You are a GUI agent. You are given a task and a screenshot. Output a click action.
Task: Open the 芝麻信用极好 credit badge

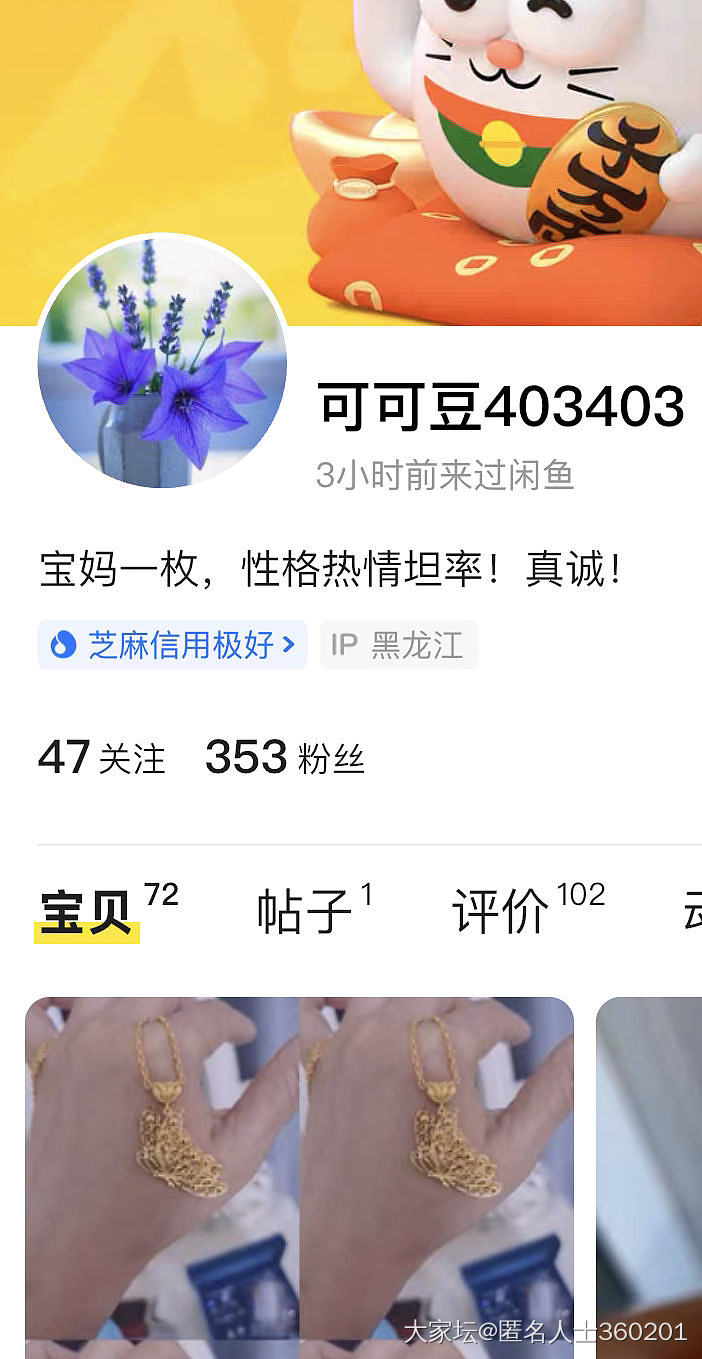tap(172, 645)
